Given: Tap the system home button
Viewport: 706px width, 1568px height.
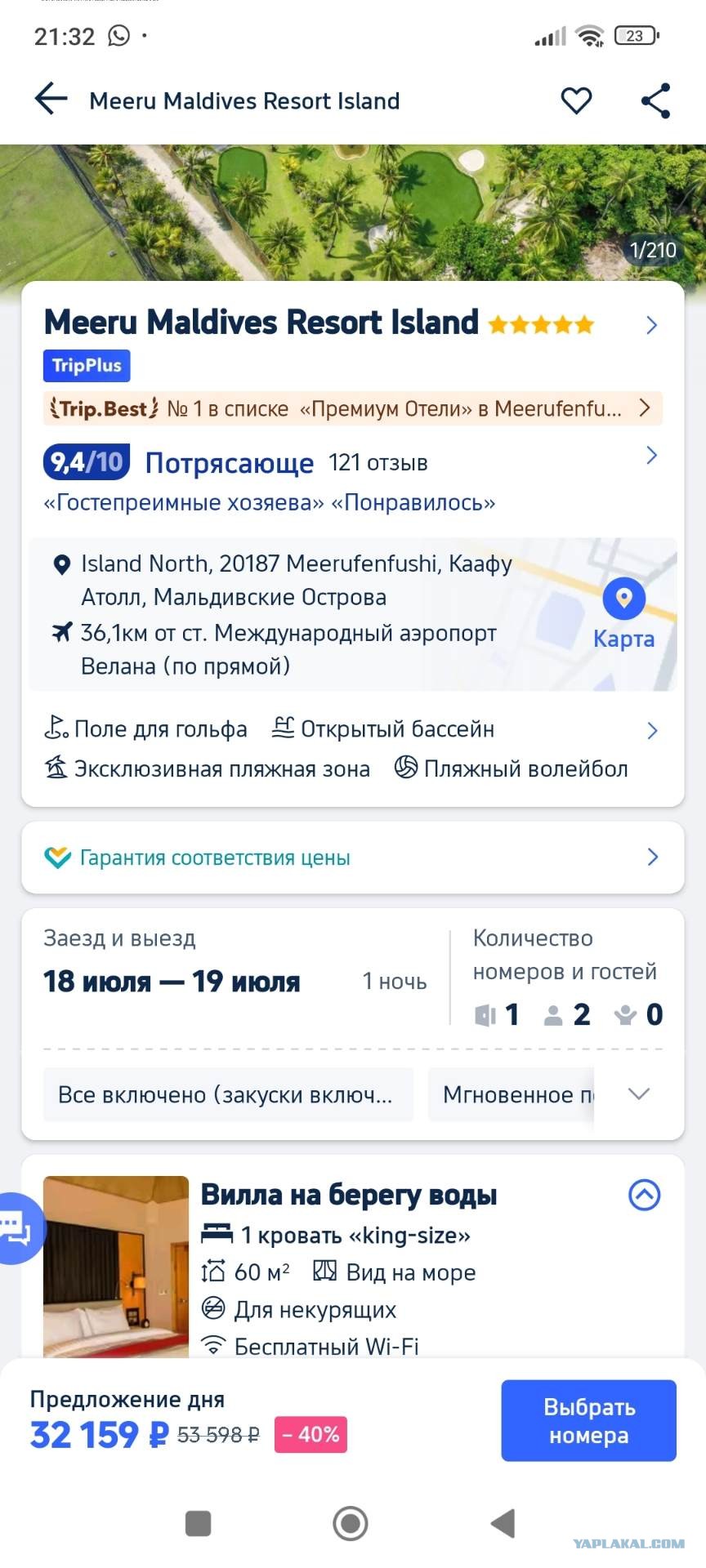Looking at the screenshot, I should [351, 1523].
